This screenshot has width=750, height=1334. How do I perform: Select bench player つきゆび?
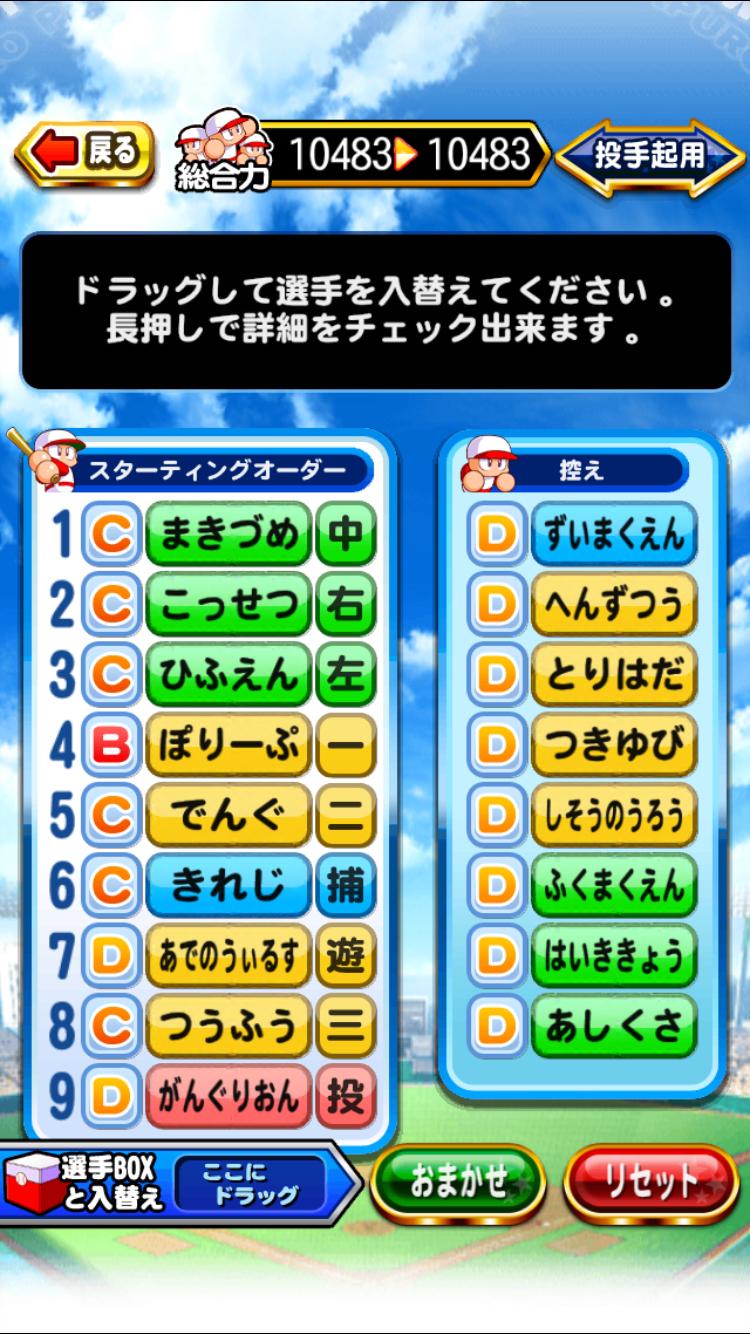(x=613, y=743)
